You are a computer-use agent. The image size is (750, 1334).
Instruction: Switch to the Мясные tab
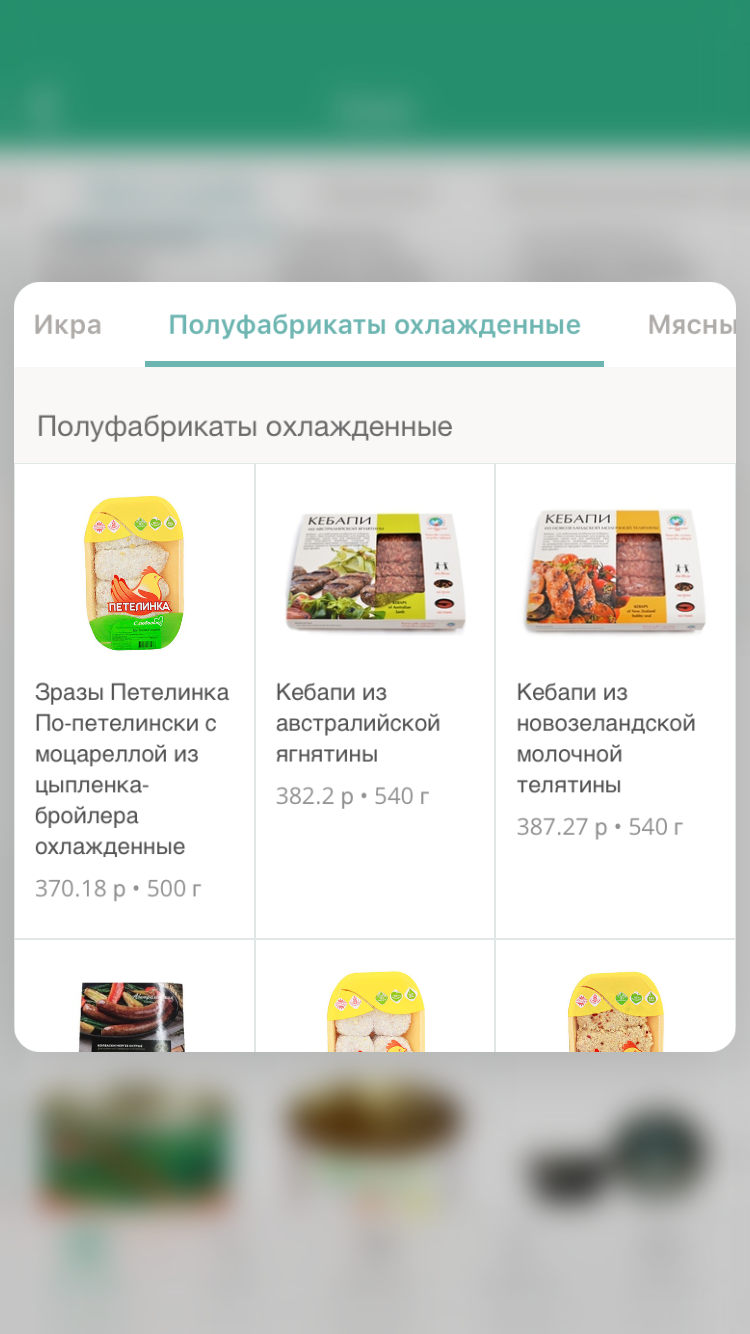691,325
